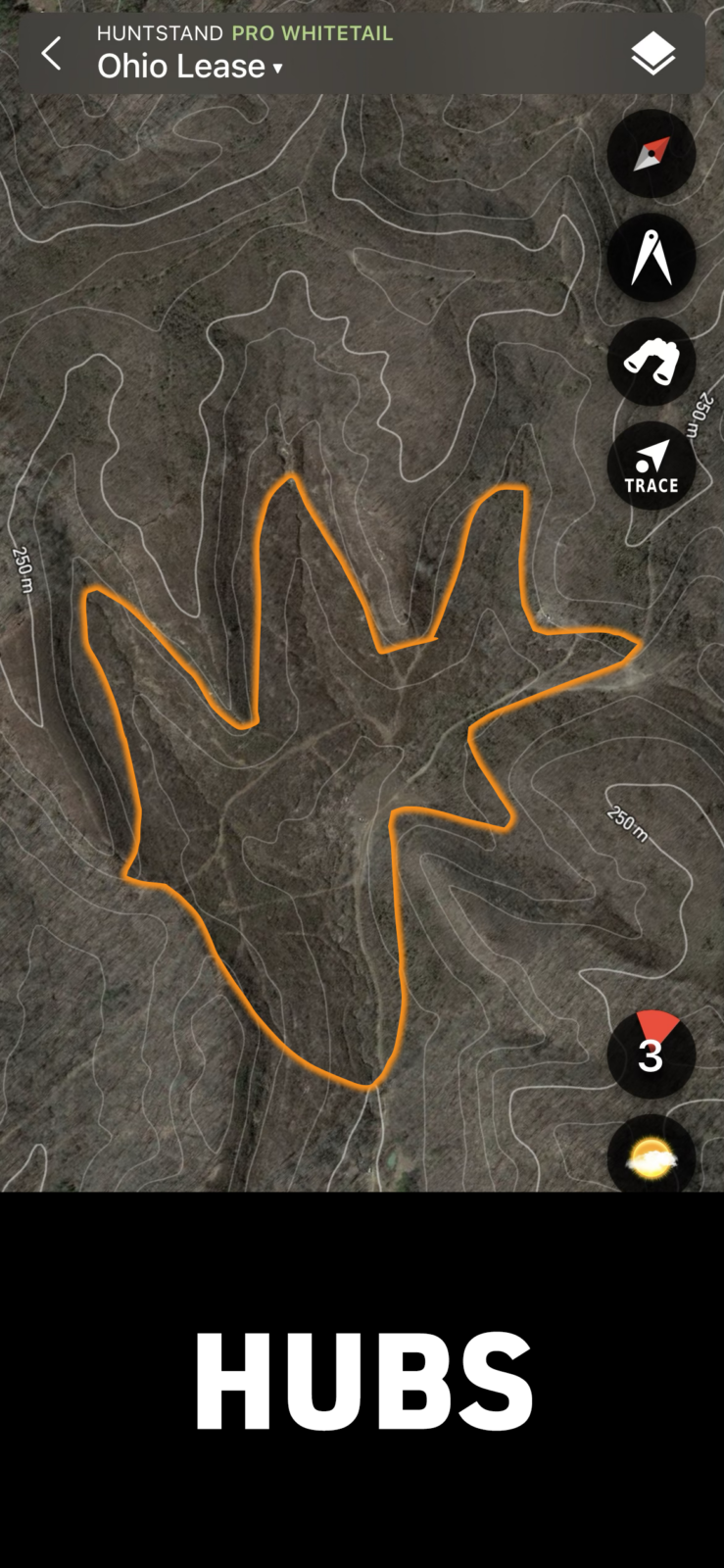Open the wind indicator showing 3
Viewport: 724px width, 1568px height.
click(652, 1053)
